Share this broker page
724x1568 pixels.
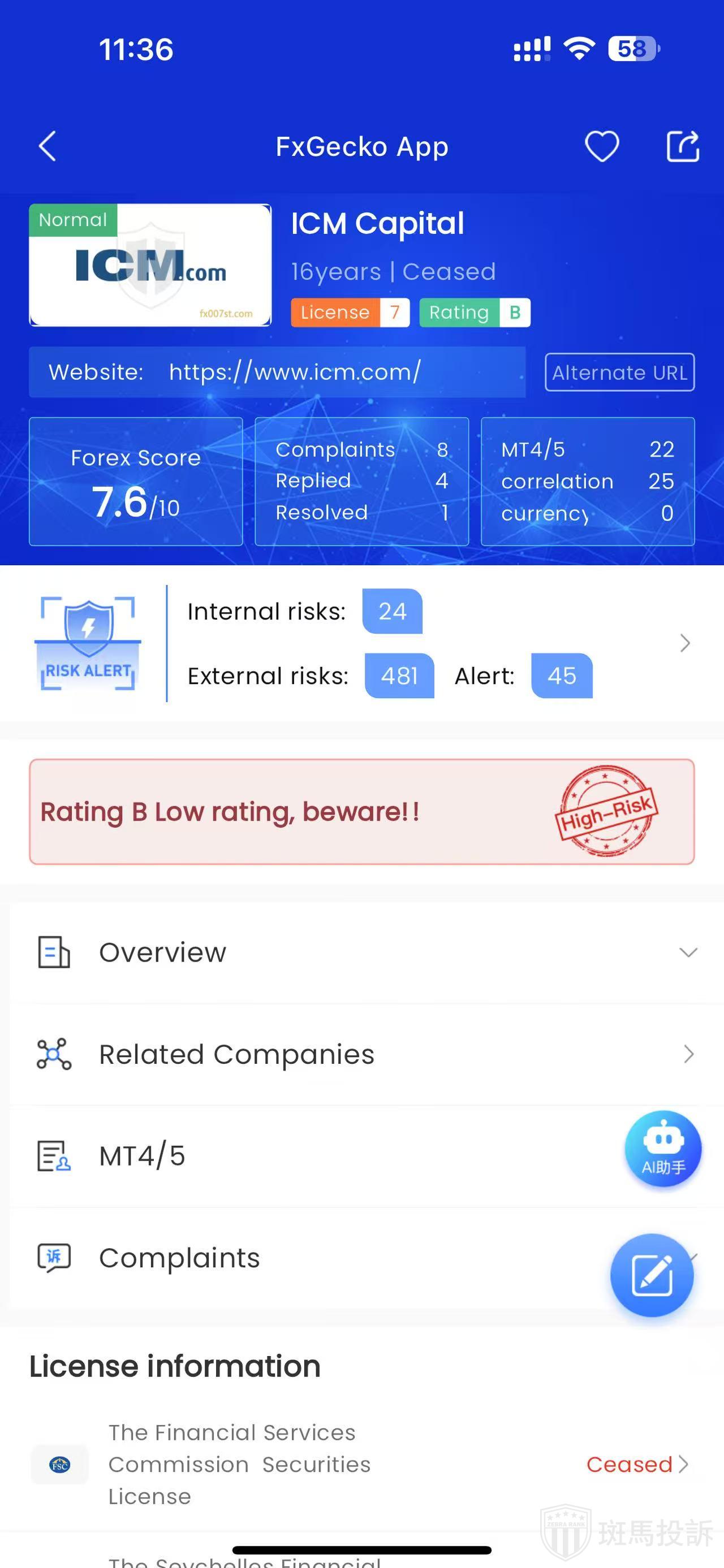coord(682,146)
